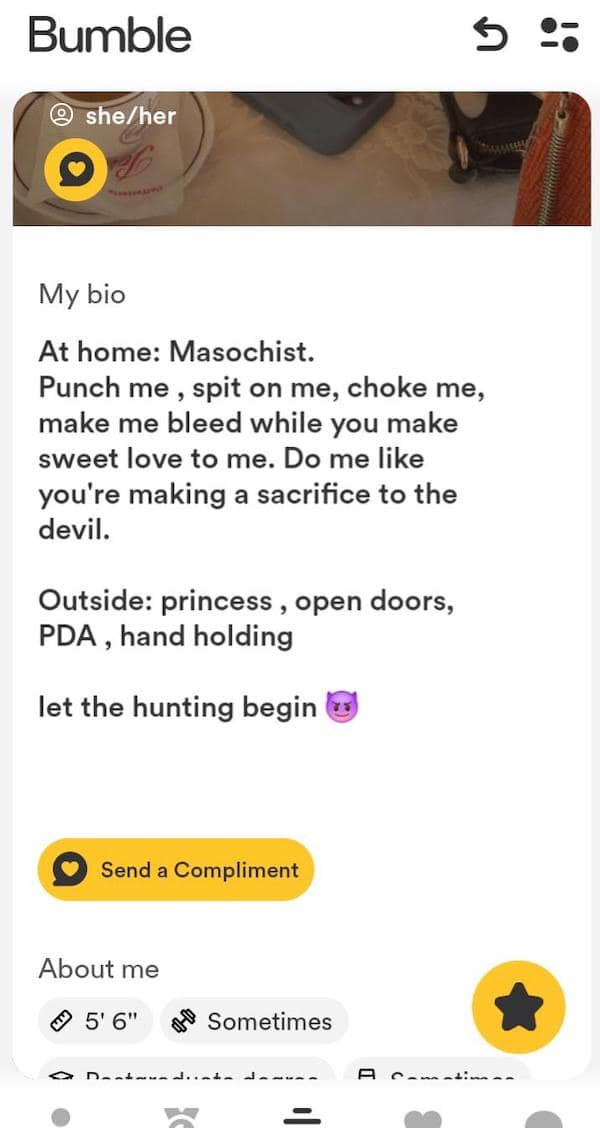Open the filter settings icon
The width and height of the screenshot is (600, 1128).
[x=559, y=34]
